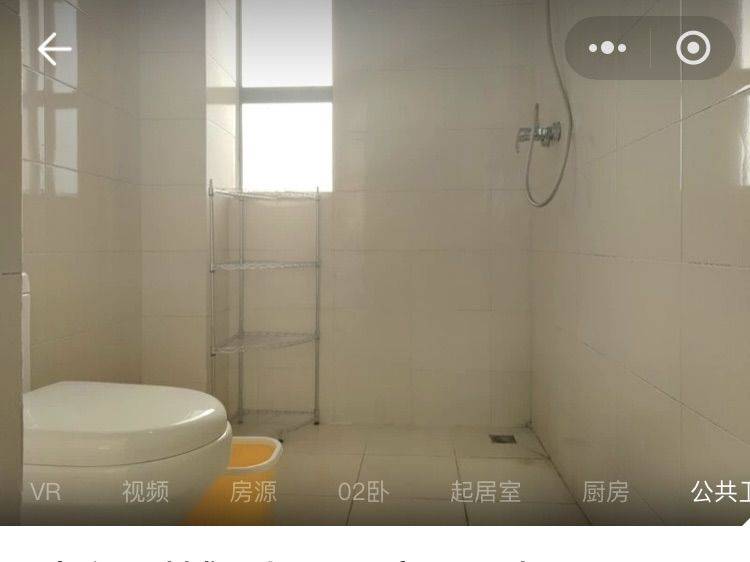Open the mini program more options menu
The width and height of the screenshot is (750, 562).
607,48
